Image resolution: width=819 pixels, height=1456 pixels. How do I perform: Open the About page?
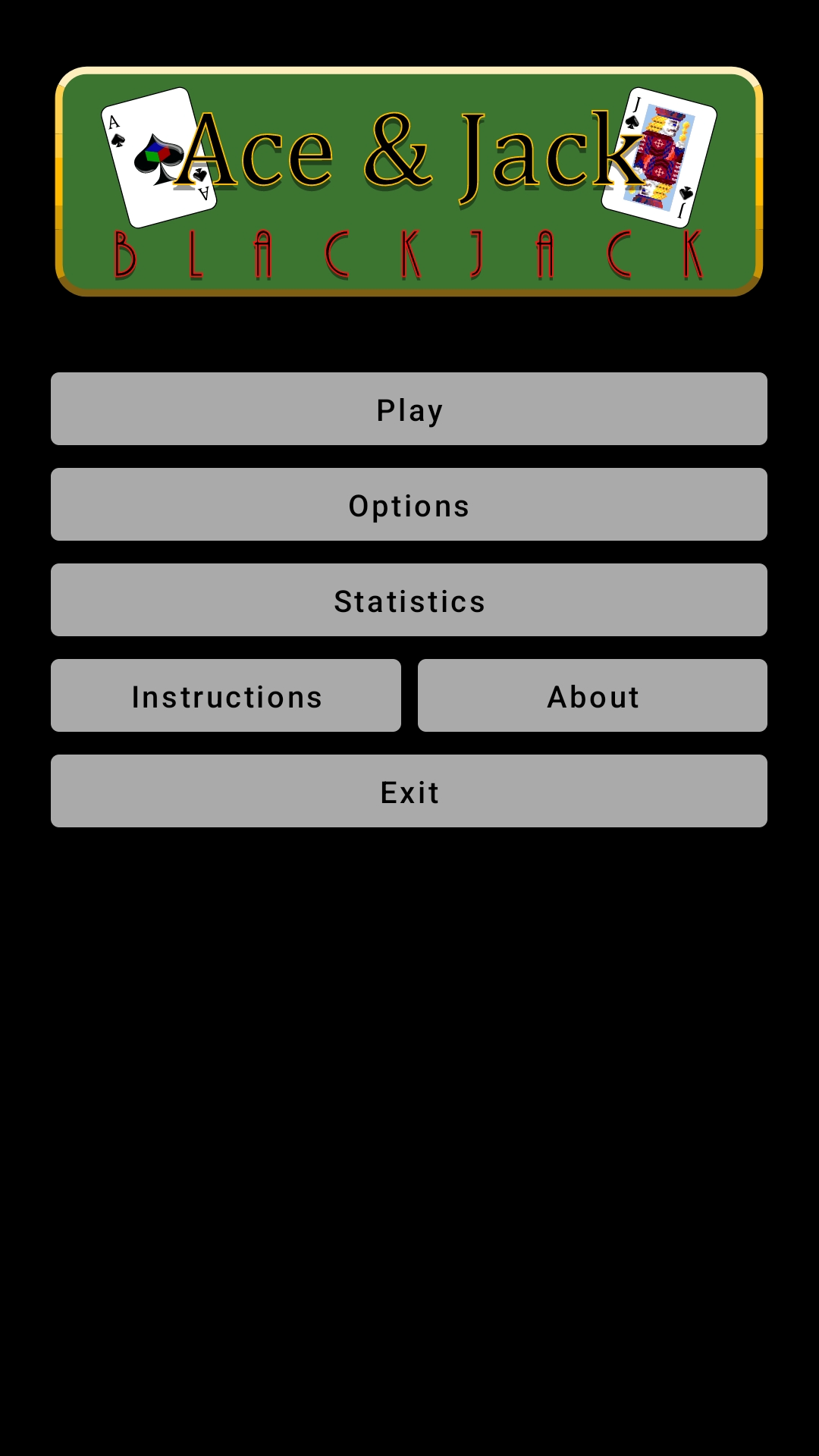point(592,695)
